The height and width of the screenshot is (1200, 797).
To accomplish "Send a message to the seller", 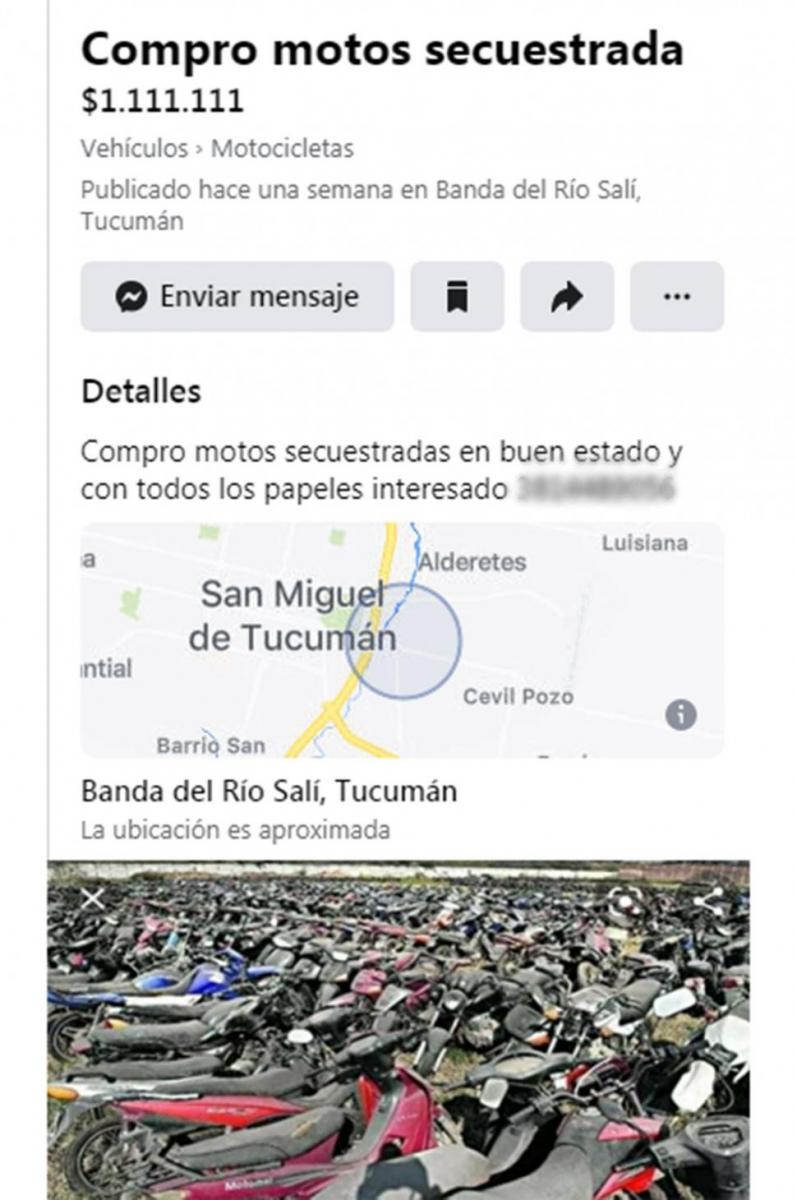I will 237,297.
